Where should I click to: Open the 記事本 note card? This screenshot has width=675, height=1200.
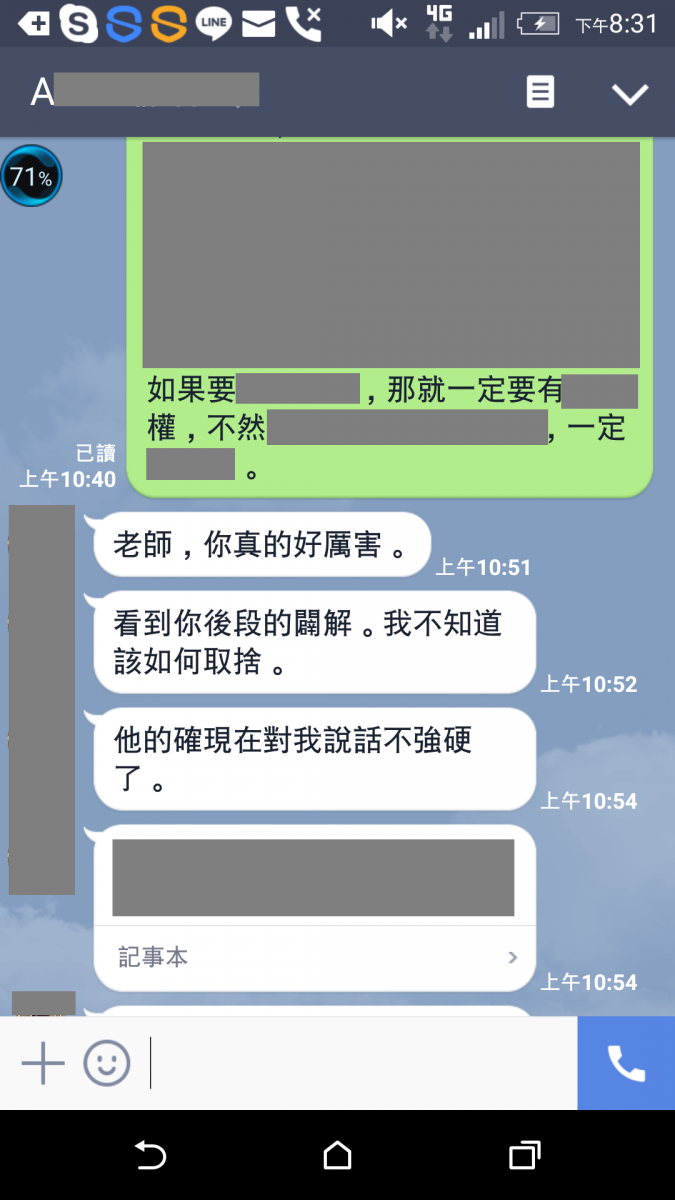click(x=315, y=957)
